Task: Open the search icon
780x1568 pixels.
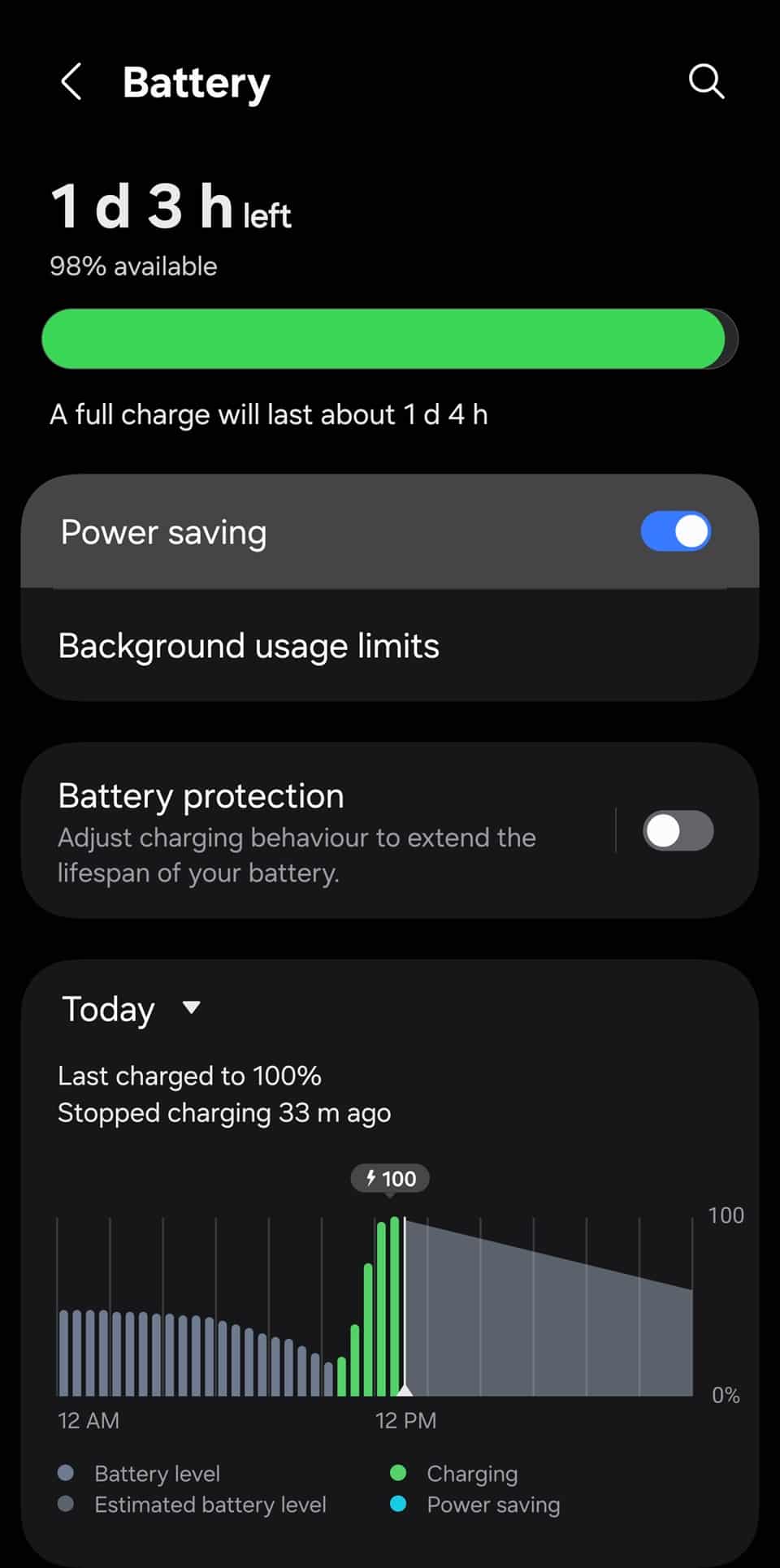Action: (705, 82)
